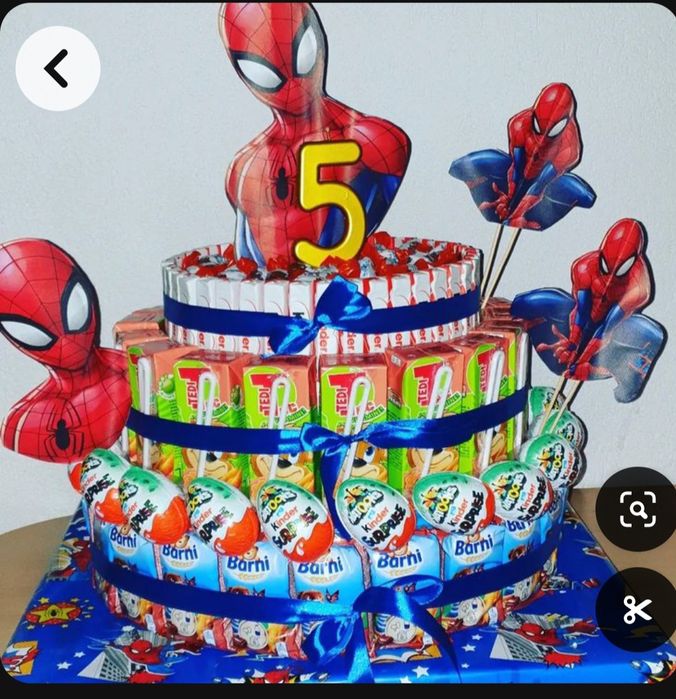
Task: Open visual search lens on image
Action: [637, 510]
